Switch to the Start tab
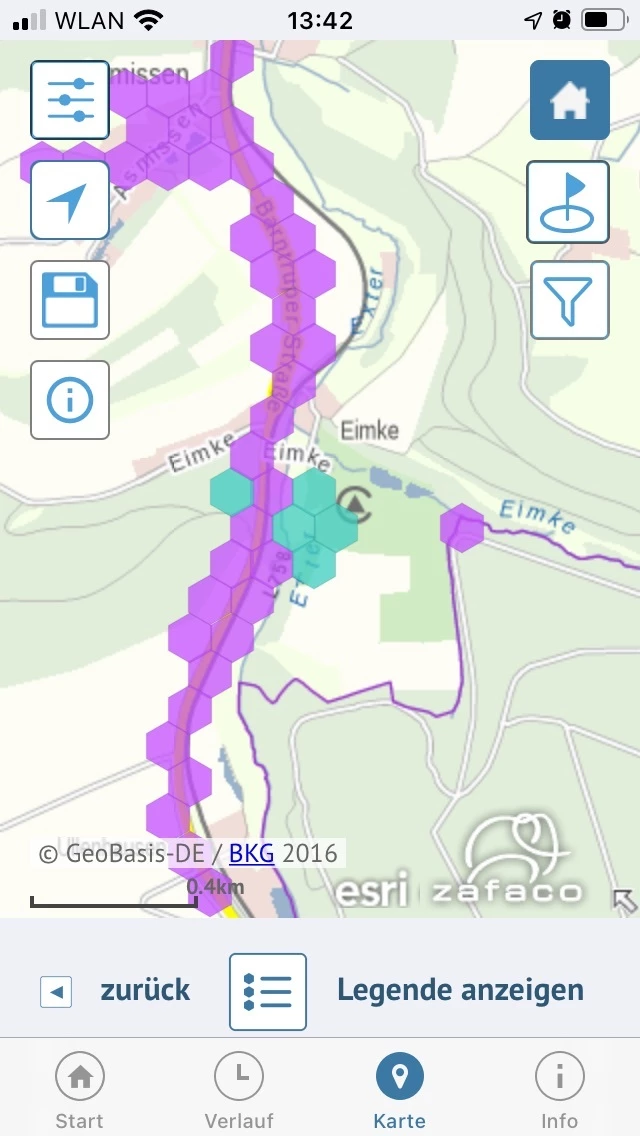640x1136 pixels. [x=79, y=1092]
